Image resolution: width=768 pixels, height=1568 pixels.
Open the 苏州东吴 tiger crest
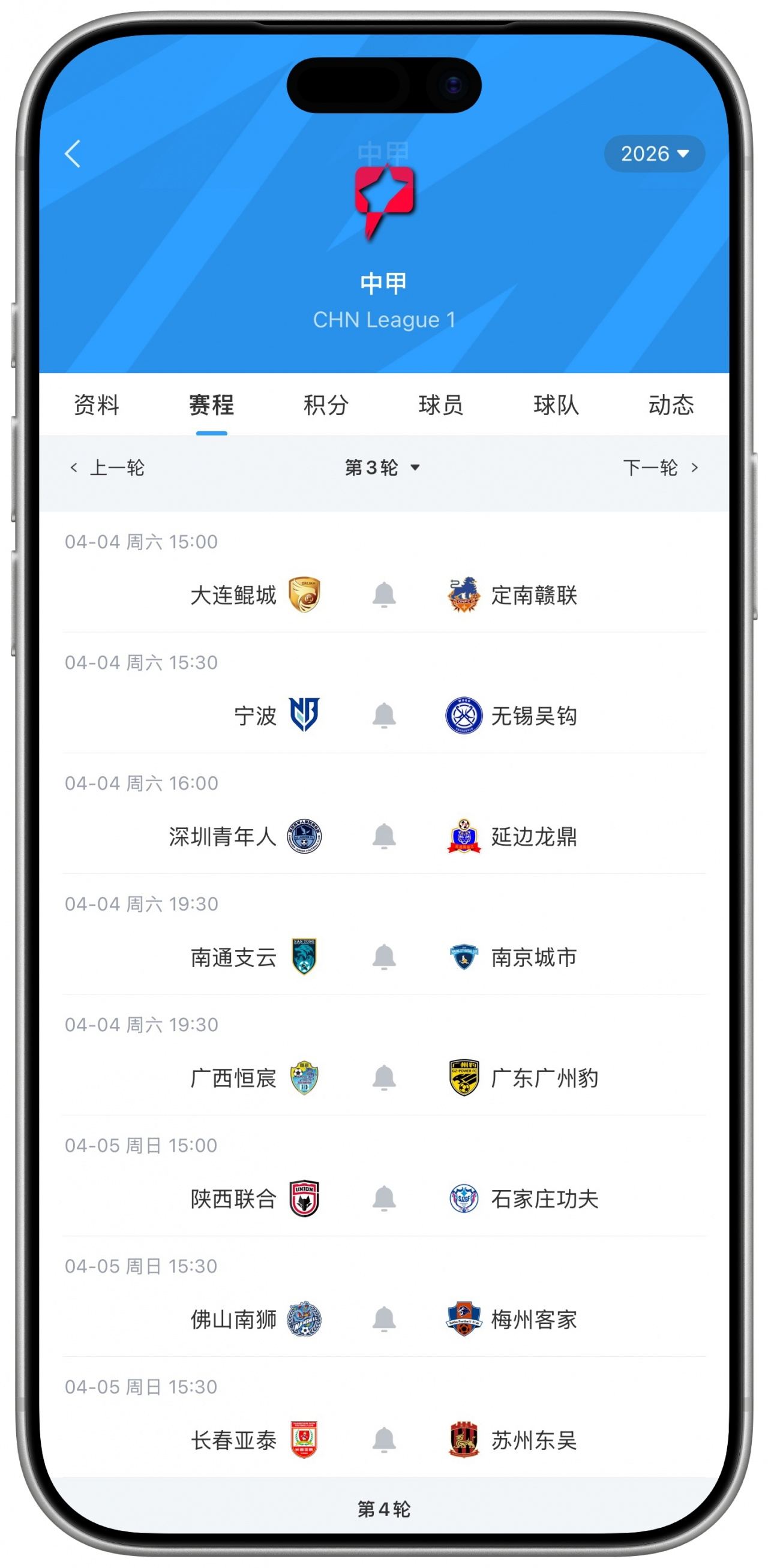(464, 1440)
